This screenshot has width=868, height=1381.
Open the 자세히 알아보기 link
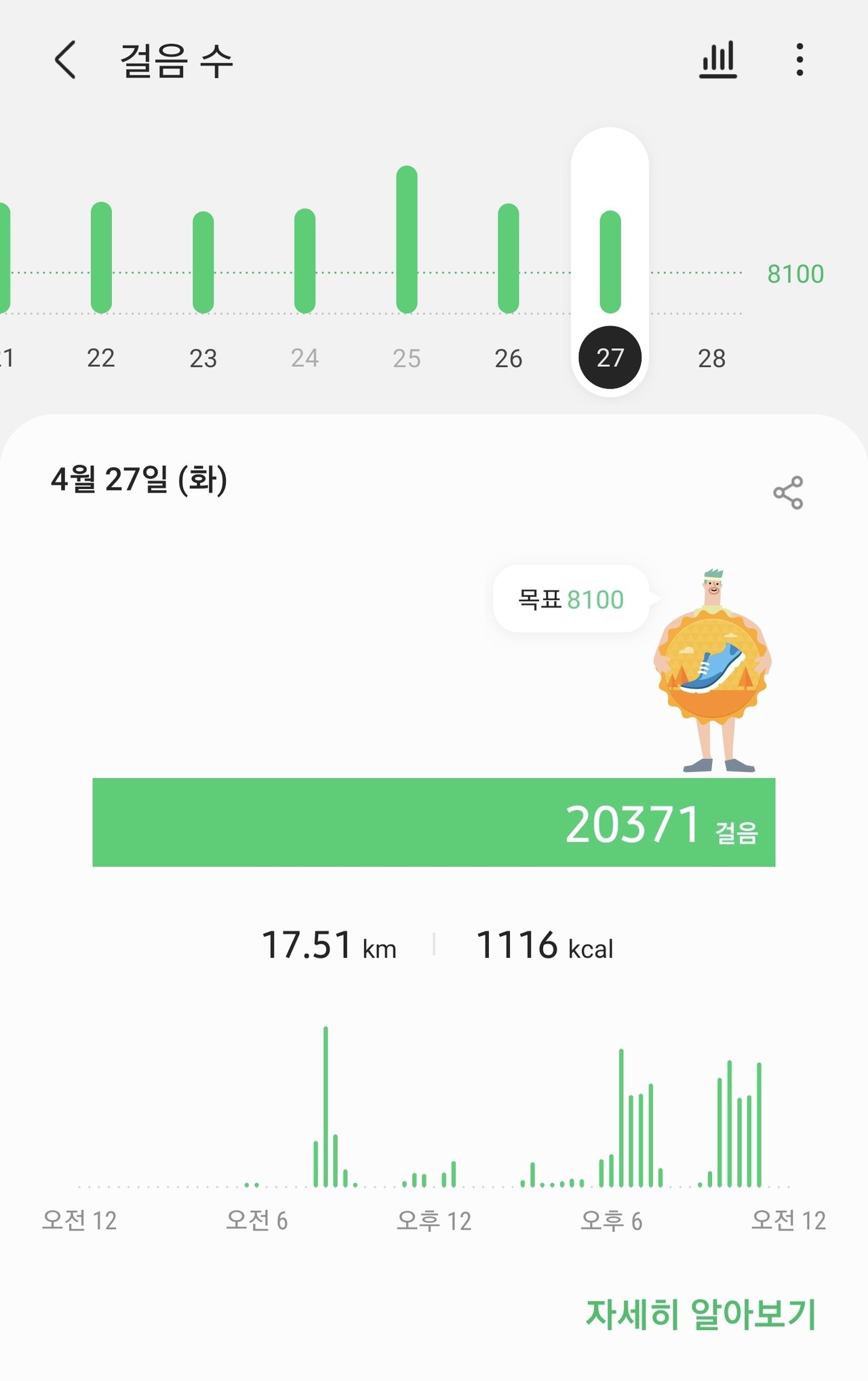(x=701, y=1314)
